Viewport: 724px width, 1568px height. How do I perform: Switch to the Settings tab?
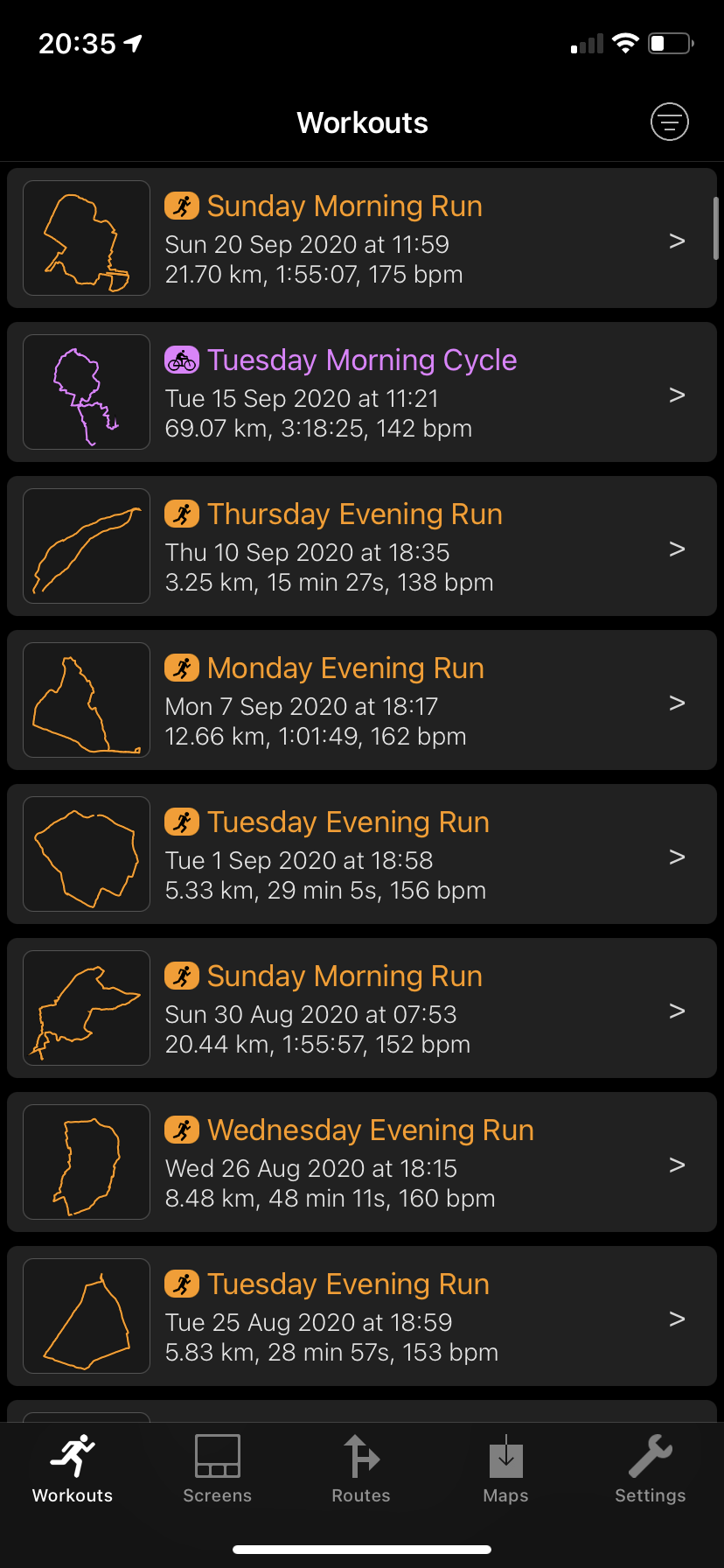[651, 1469]
